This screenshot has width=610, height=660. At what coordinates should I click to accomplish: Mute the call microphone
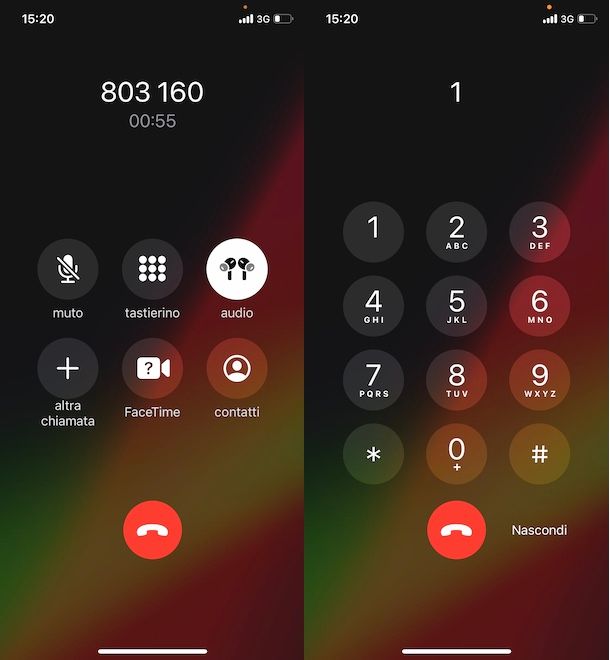click(x=68, y=270)
